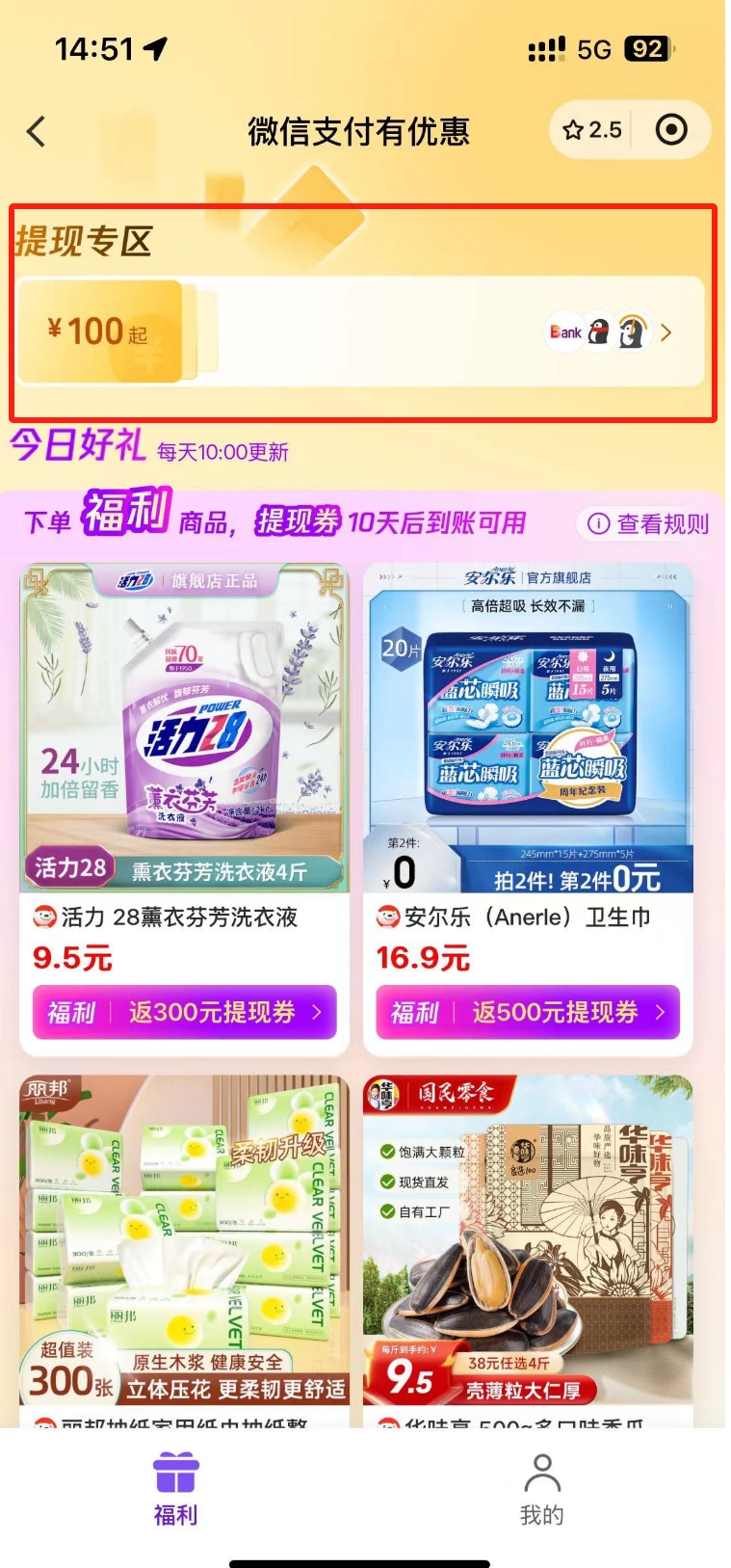Screen dimensions: 731x1568
Task: Open the 活力28 lavender laundry detergent card
Action: click(184, 732)
